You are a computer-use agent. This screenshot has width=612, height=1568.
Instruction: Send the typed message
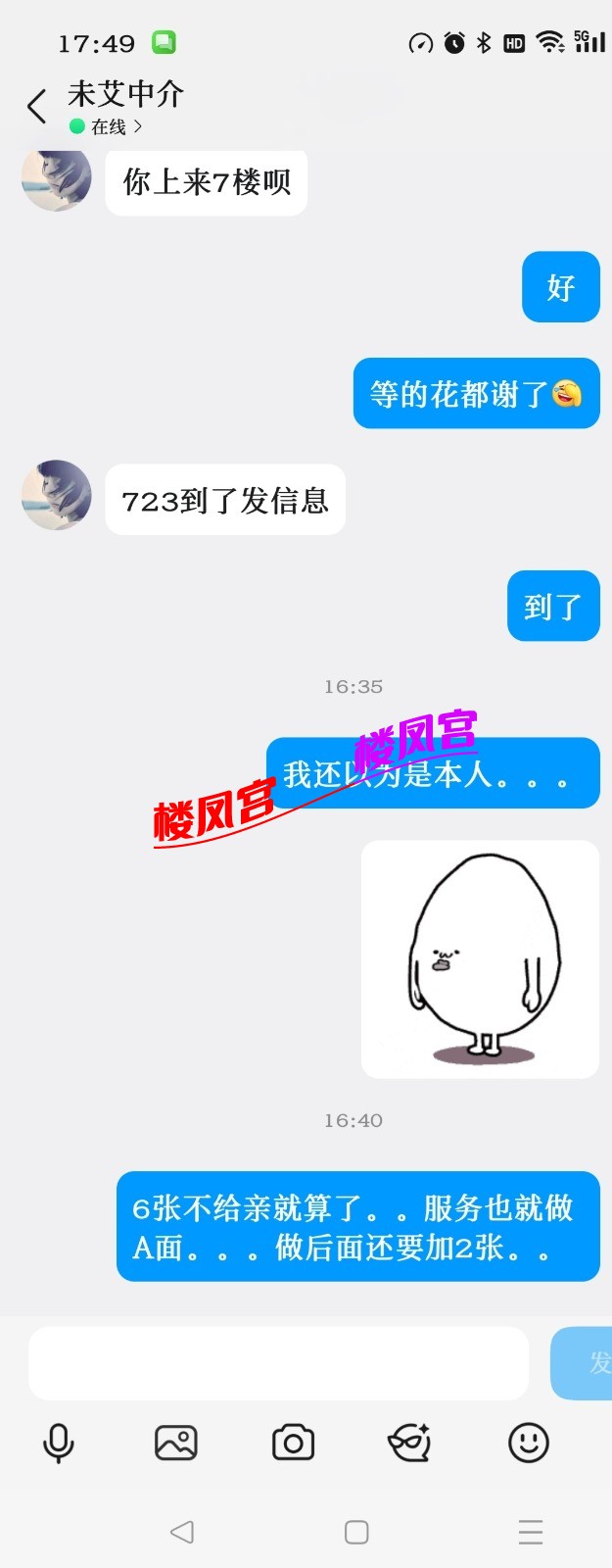(585, 1362)
